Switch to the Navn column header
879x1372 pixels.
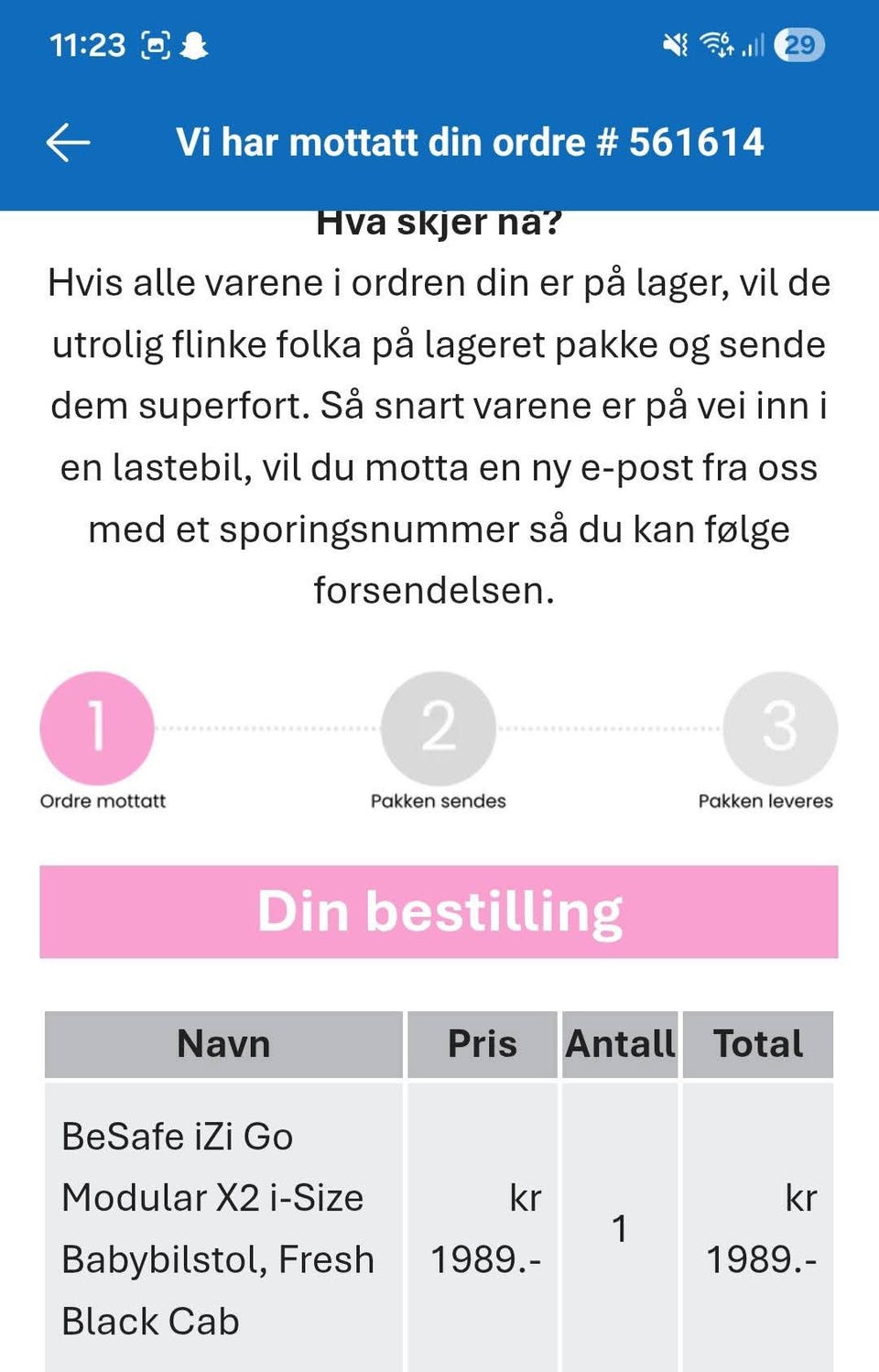(222, 1043)
